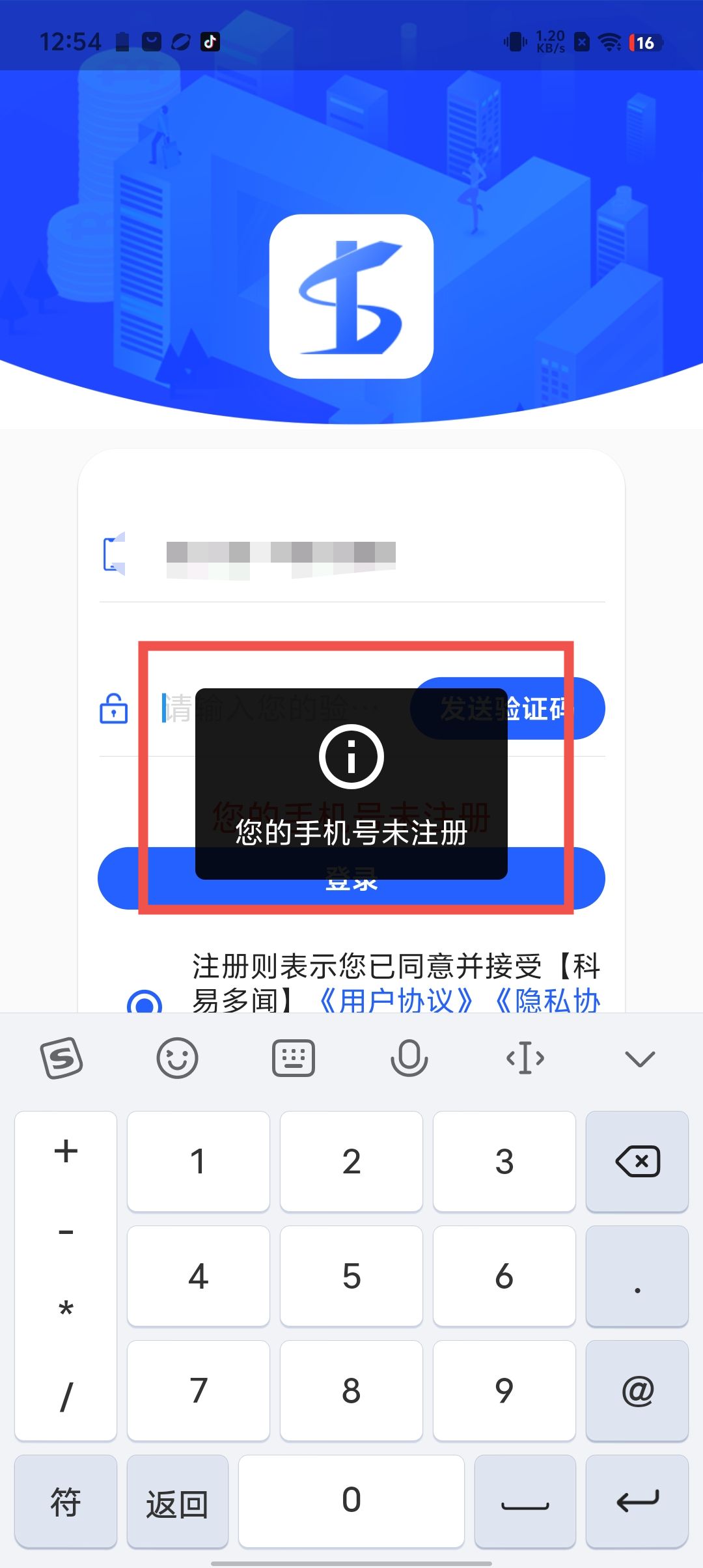Open the Sogou keyboard logo menu
The image size is (703, 1568).
pos(62,1059)
